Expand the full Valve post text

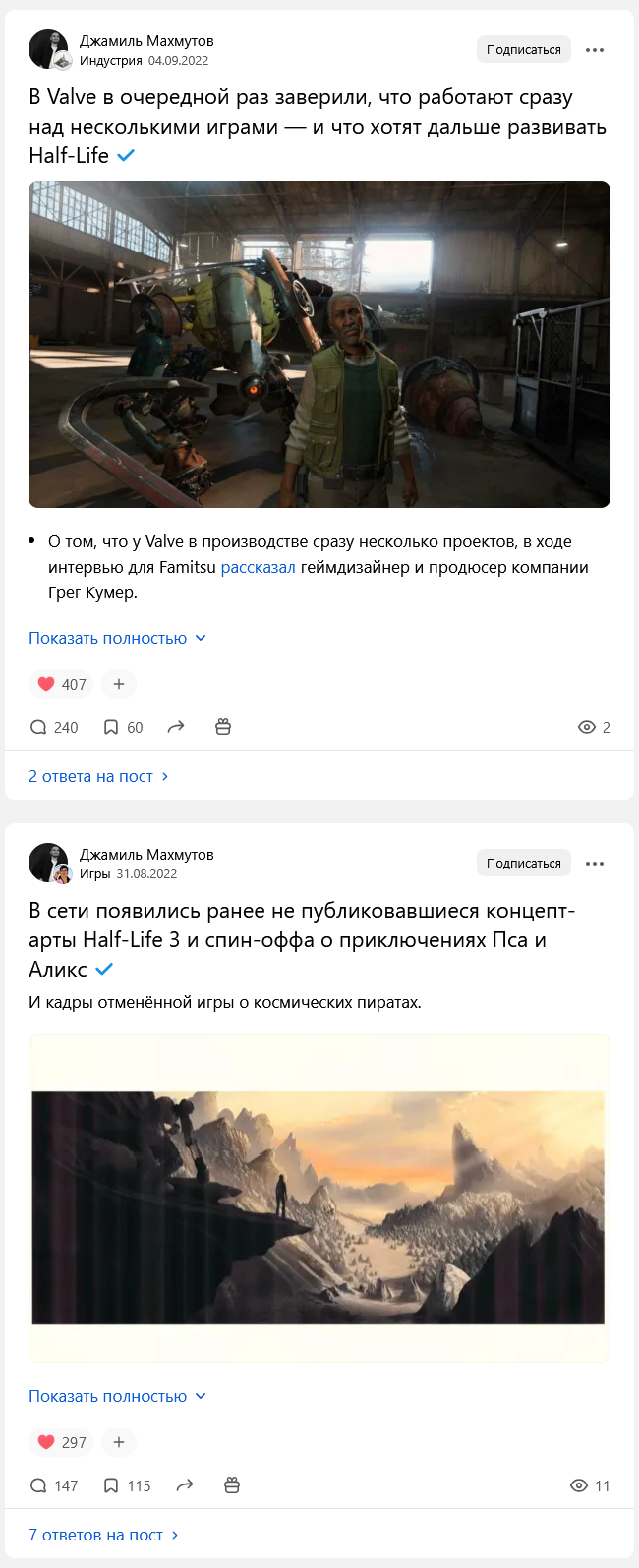tap(117, 639)
